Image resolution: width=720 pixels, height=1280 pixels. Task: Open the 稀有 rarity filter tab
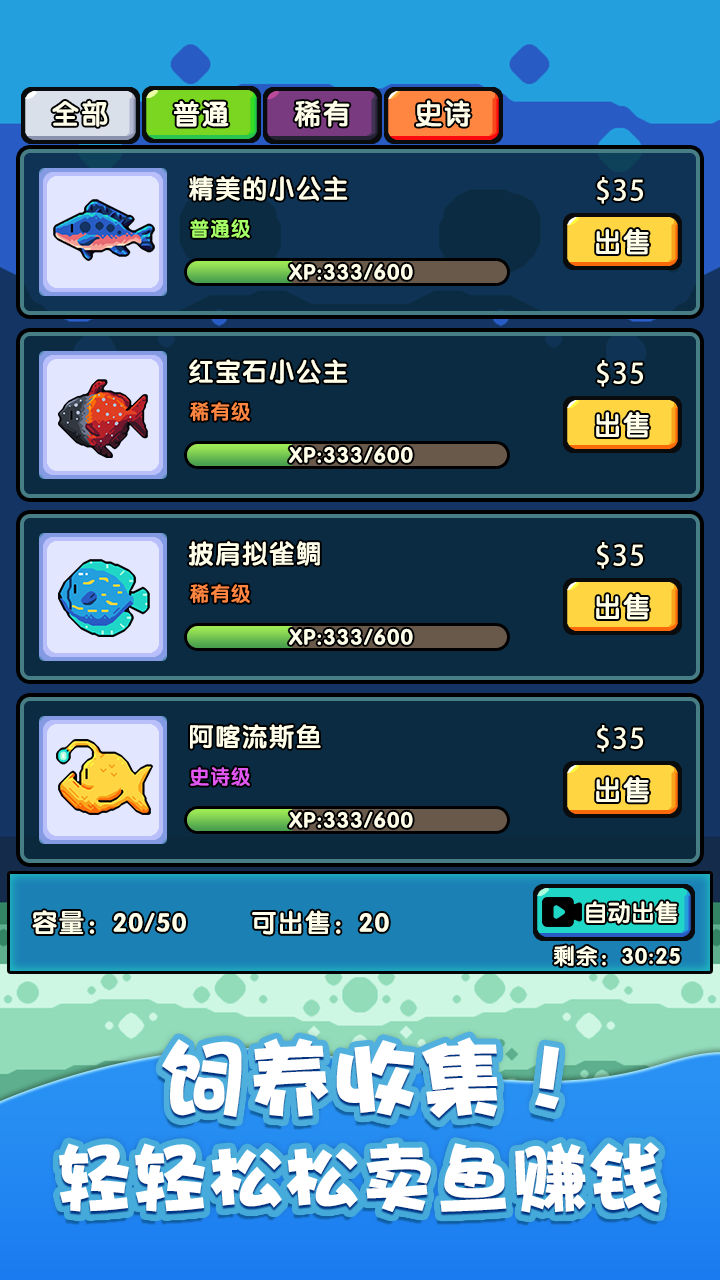pos(321,113)
